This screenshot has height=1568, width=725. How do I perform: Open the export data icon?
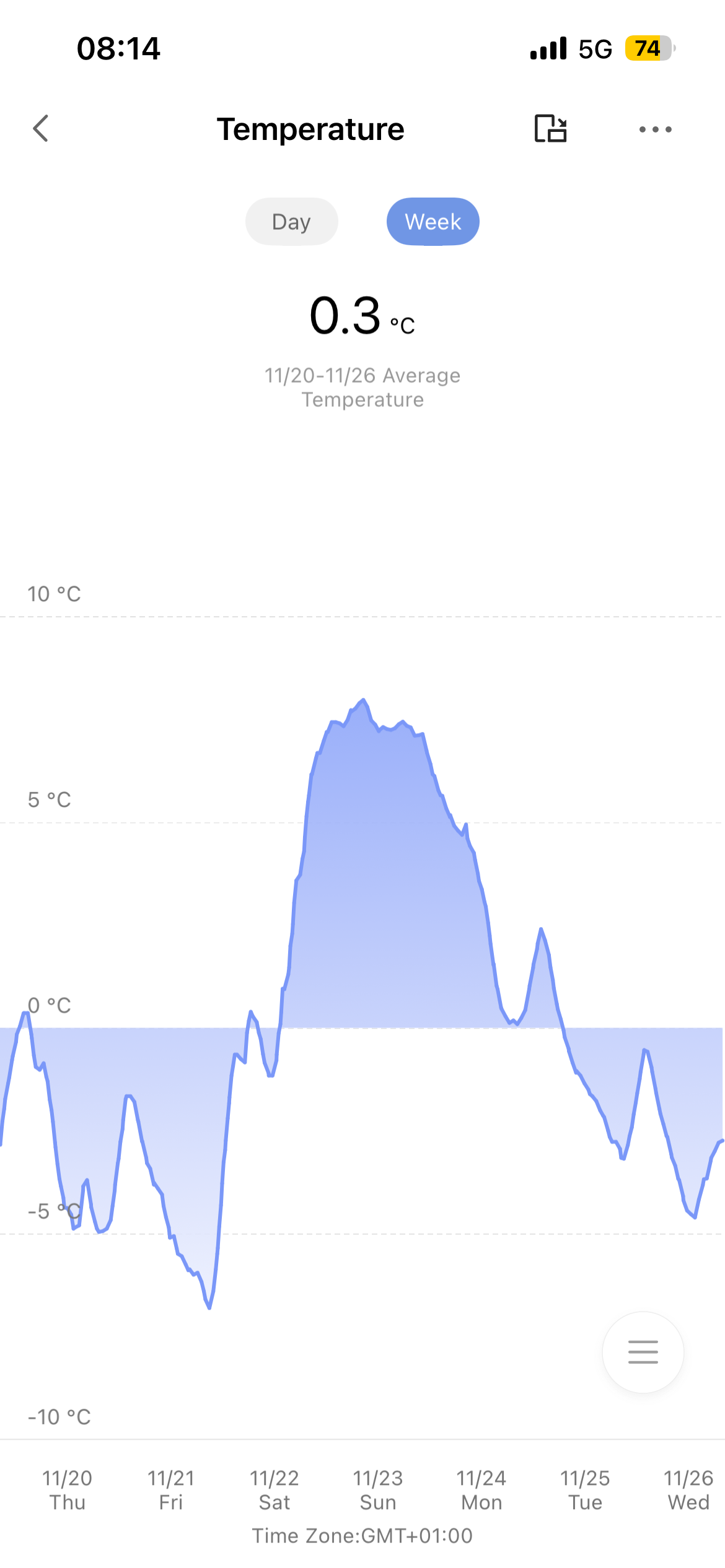point(550,129)
